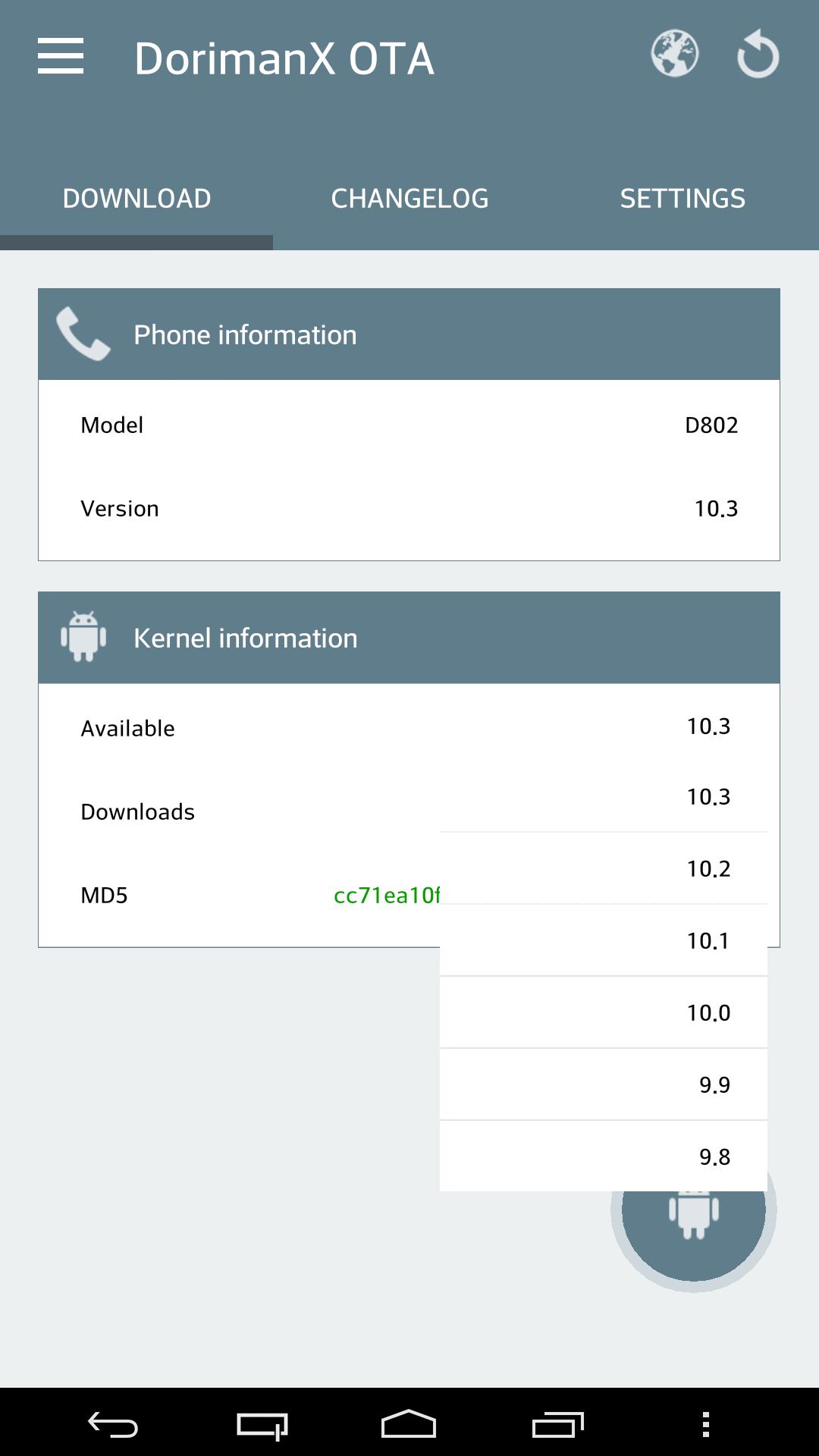The height and width of the screenshot is (1456, 819).
Task: Go to the home screen
Action: pos(409,1425)
